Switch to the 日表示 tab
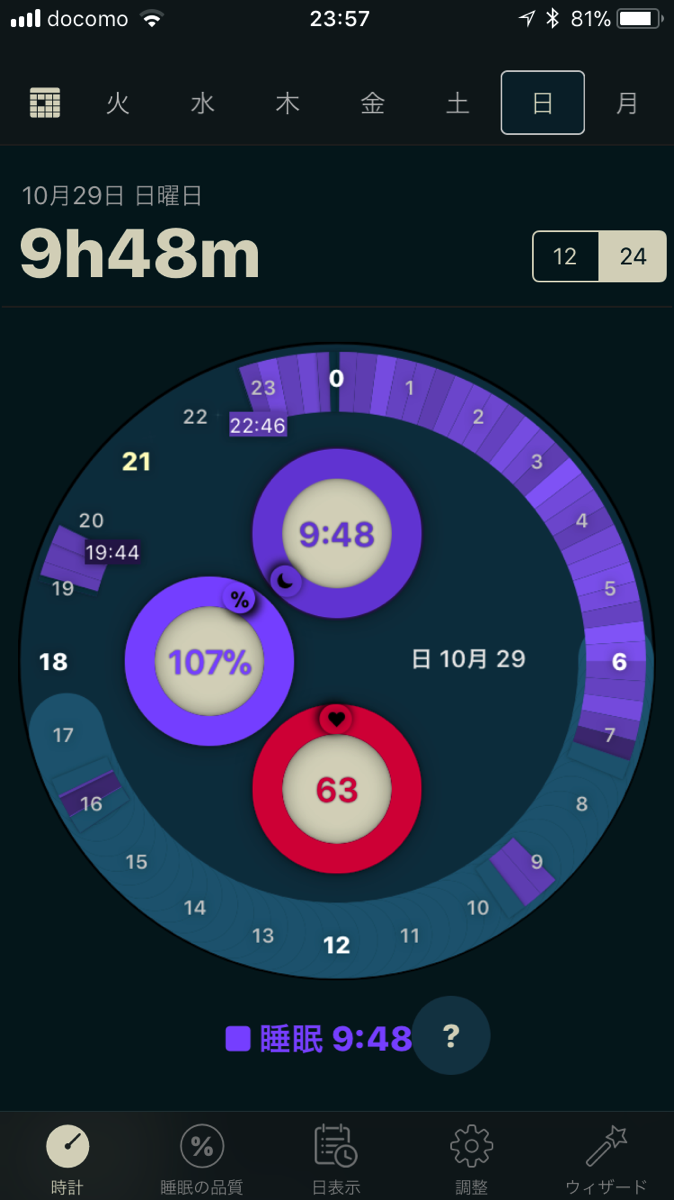The image size is (674, 1200). coord(336,1158)
